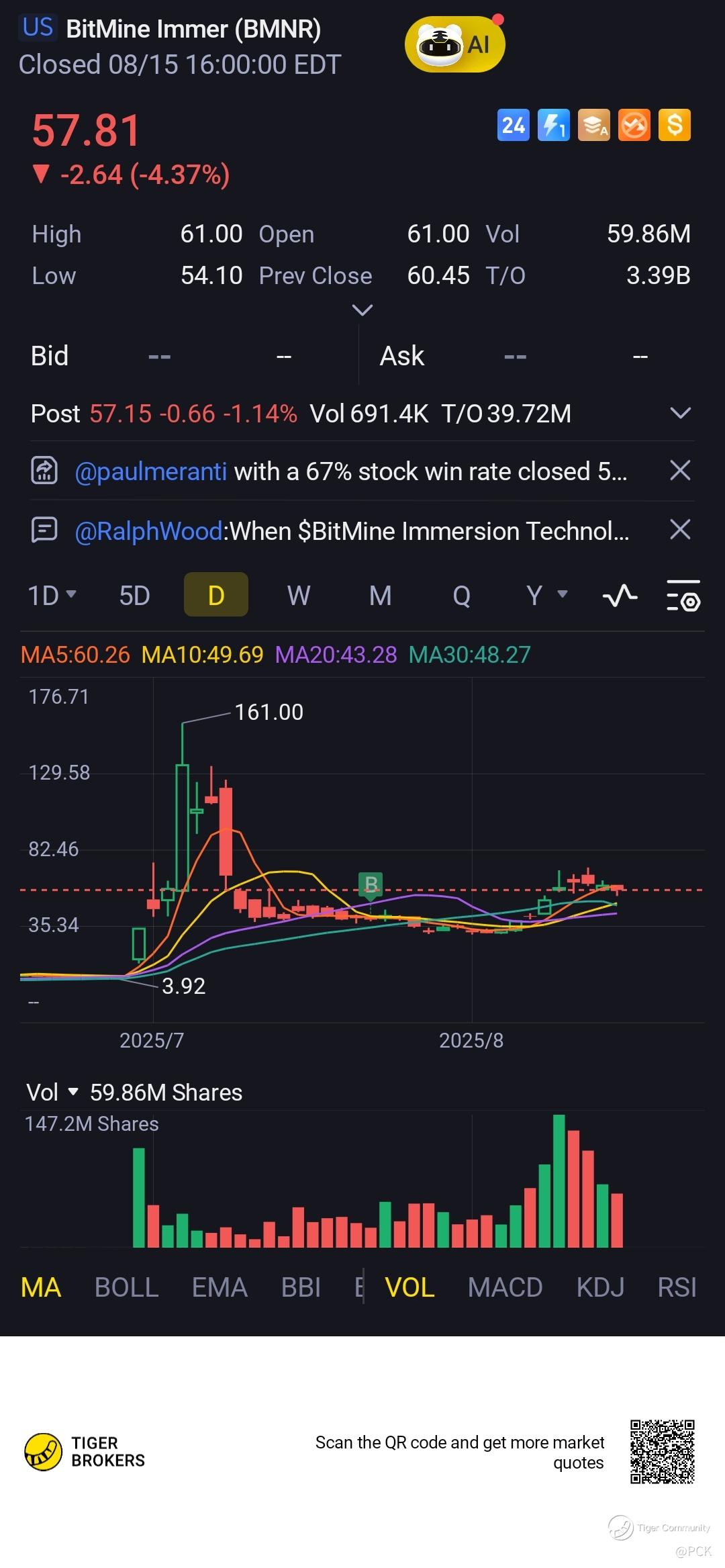Image resolution: width=725 pixels, height=1568 pixels.
Task: Open the chart settings icon
Action: click(683, 596)
